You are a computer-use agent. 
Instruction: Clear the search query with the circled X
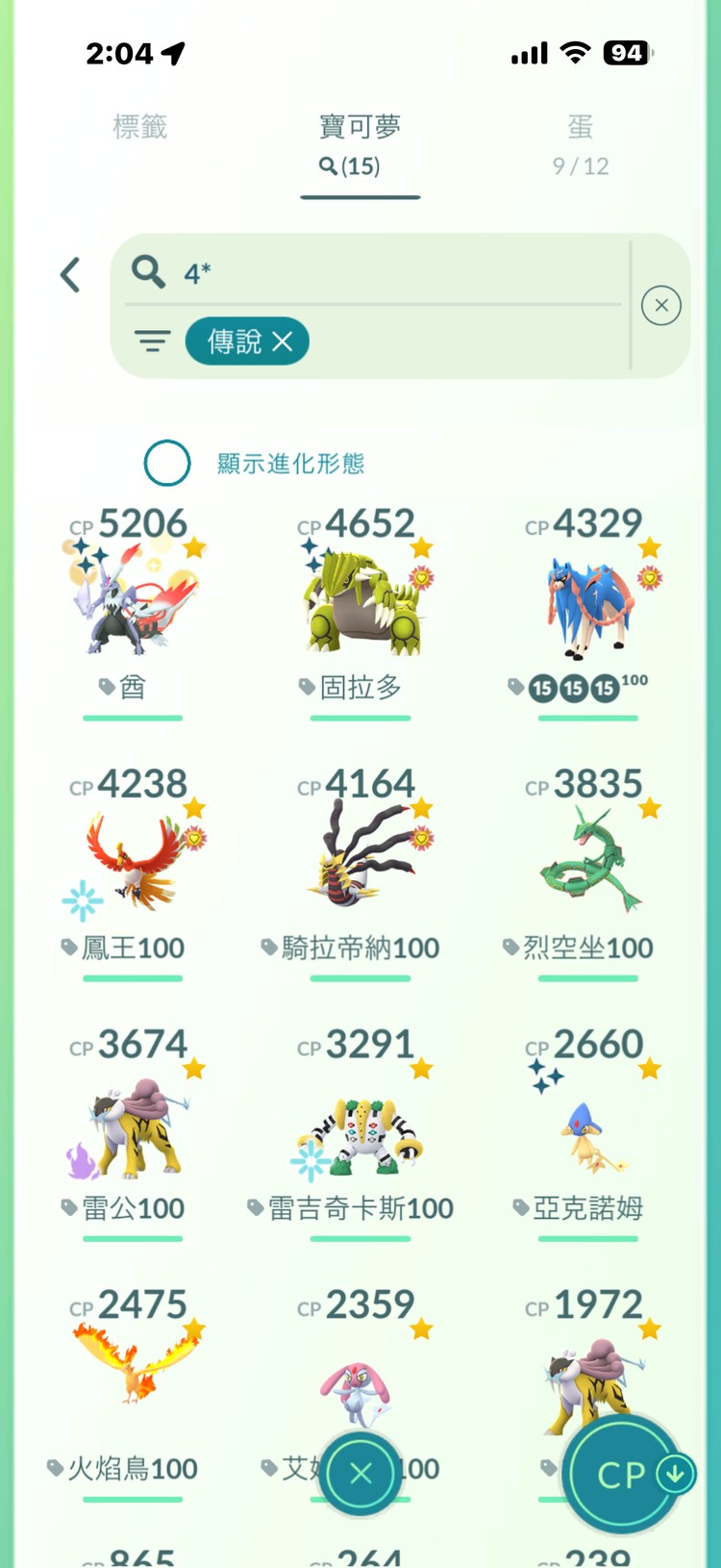coord(661,305)
